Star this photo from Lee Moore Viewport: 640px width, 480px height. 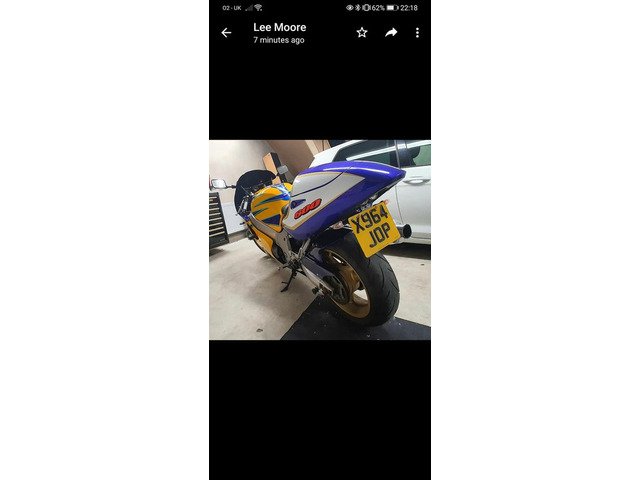(362, 33)
